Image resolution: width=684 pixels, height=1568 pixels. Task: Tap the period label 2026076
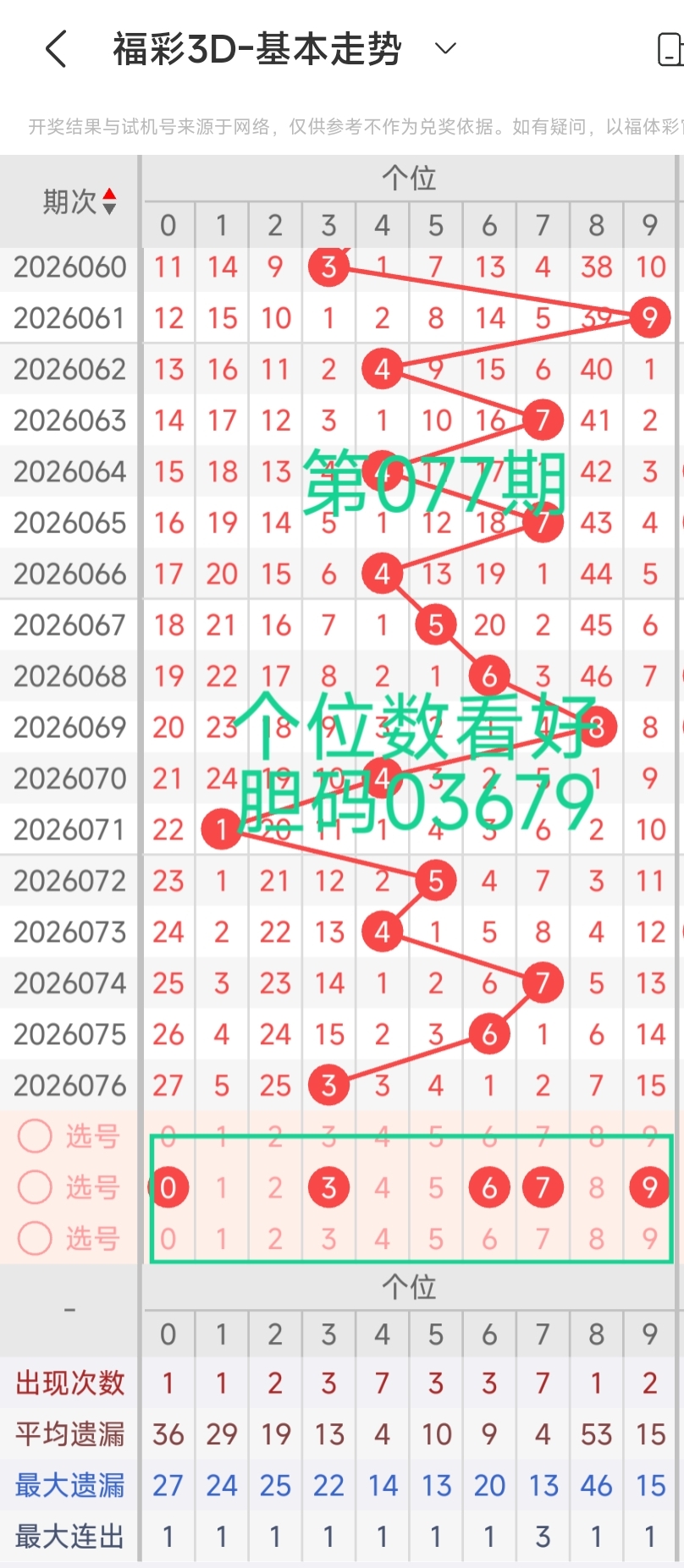(69, 1085)
